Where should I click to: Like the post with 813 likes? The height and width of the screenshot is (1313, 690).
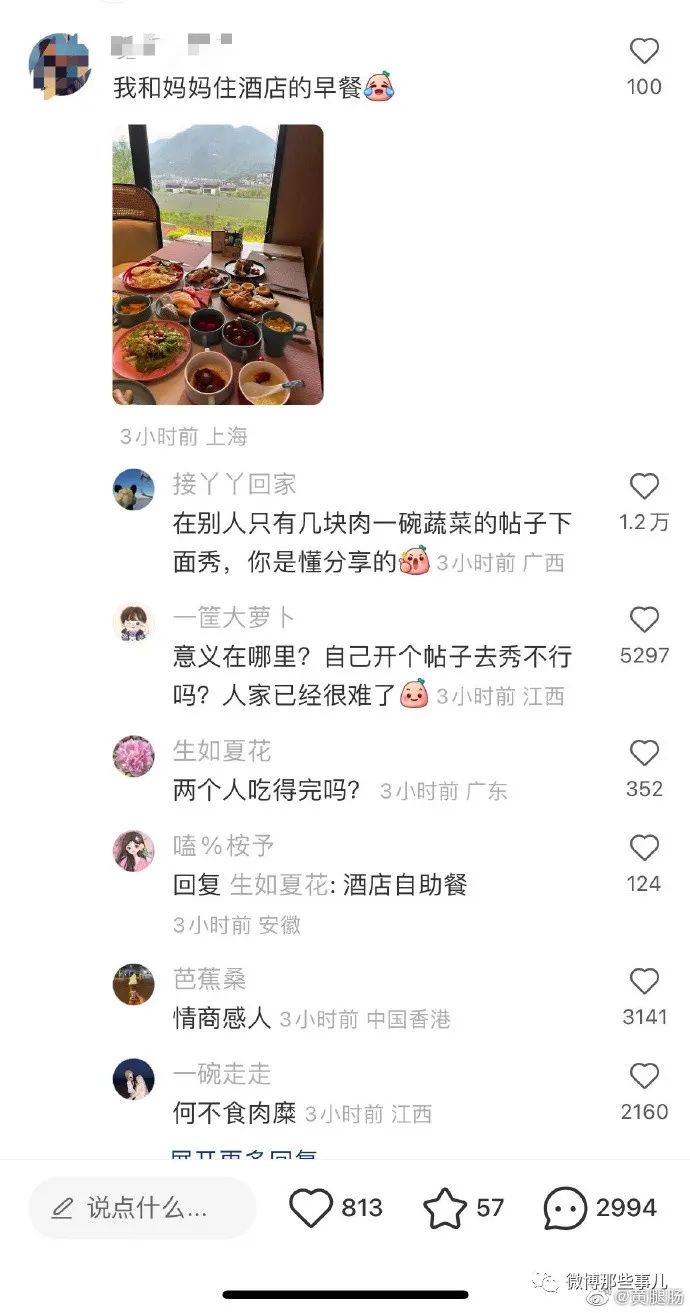coord(311,1208)
